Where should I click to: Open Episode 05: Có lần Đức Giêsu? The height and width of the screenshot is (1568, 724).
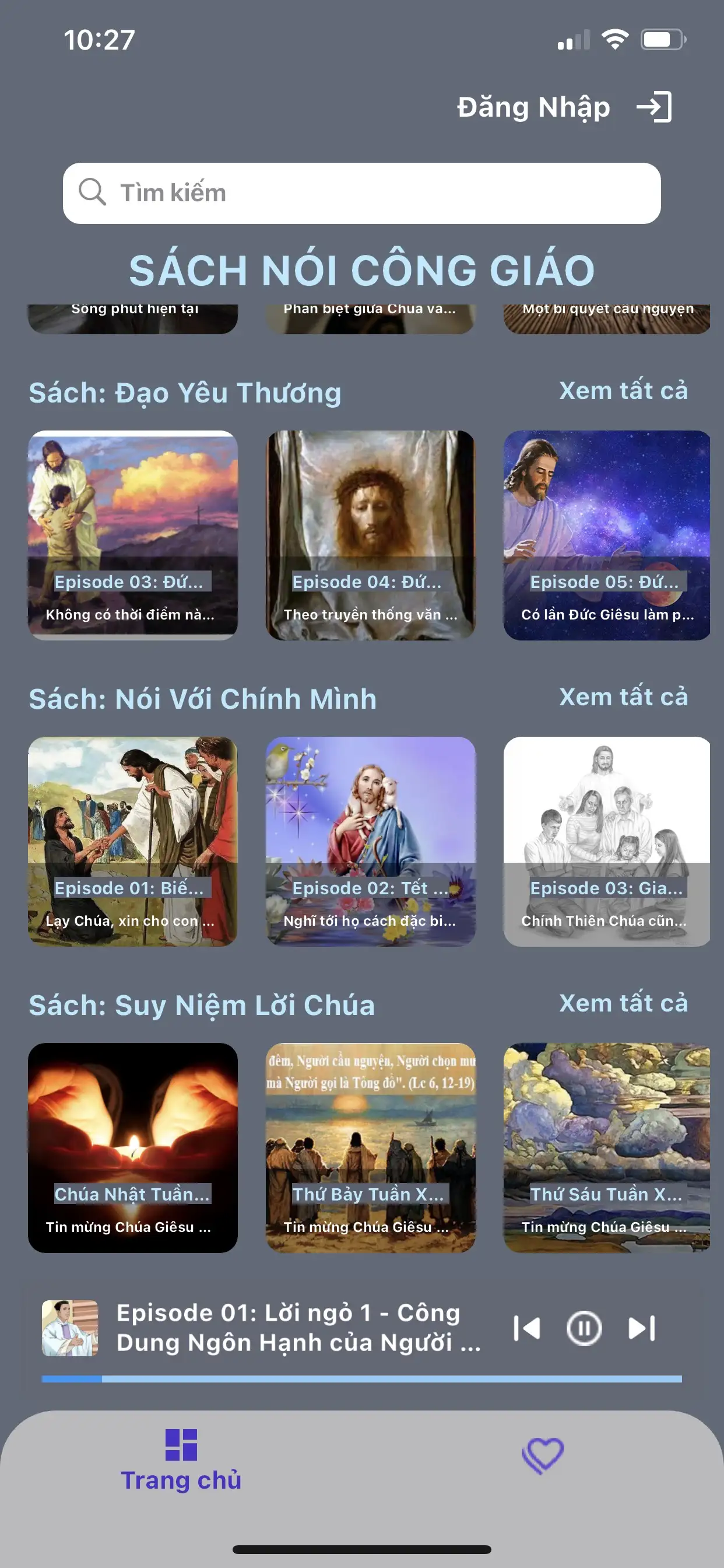[x=606, y=535]
